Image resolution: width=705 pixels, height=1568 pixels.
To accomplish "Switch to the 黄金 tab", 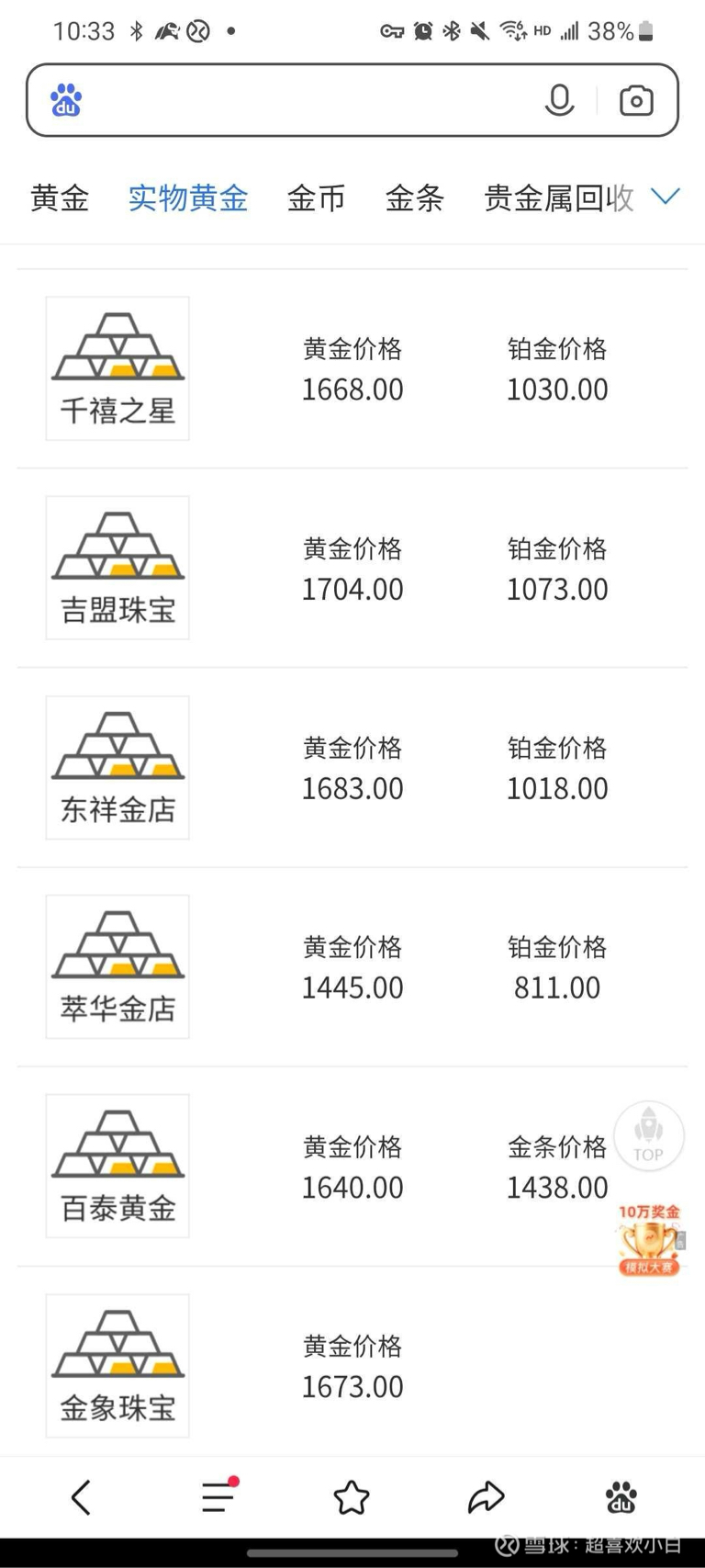I will 60,198.
